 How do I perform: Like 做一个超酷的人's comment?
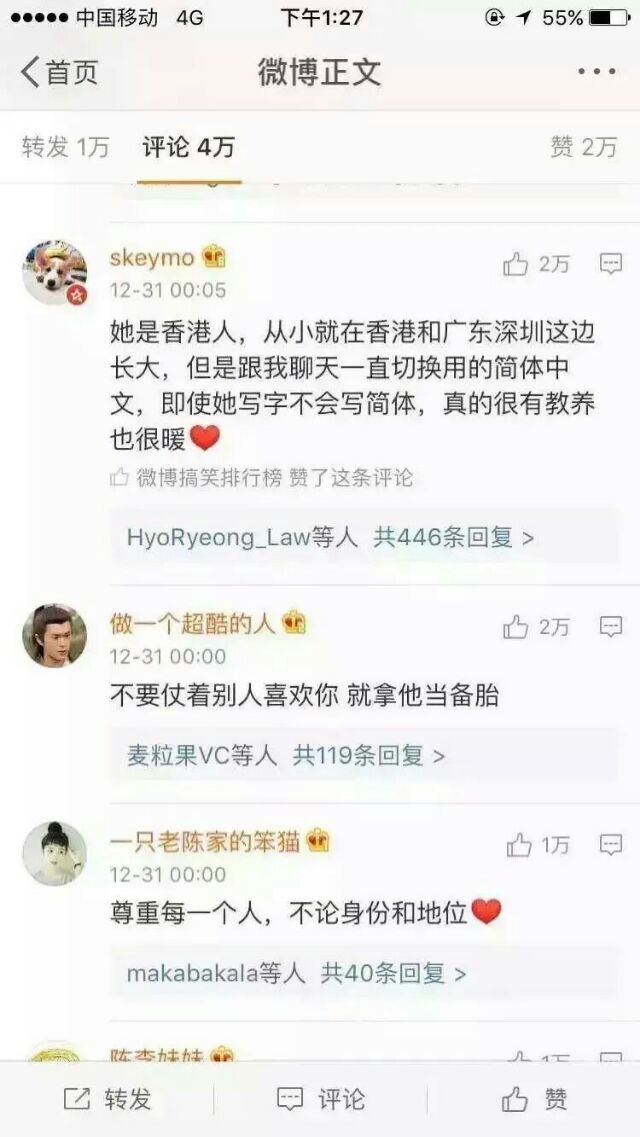pos(536,627)
